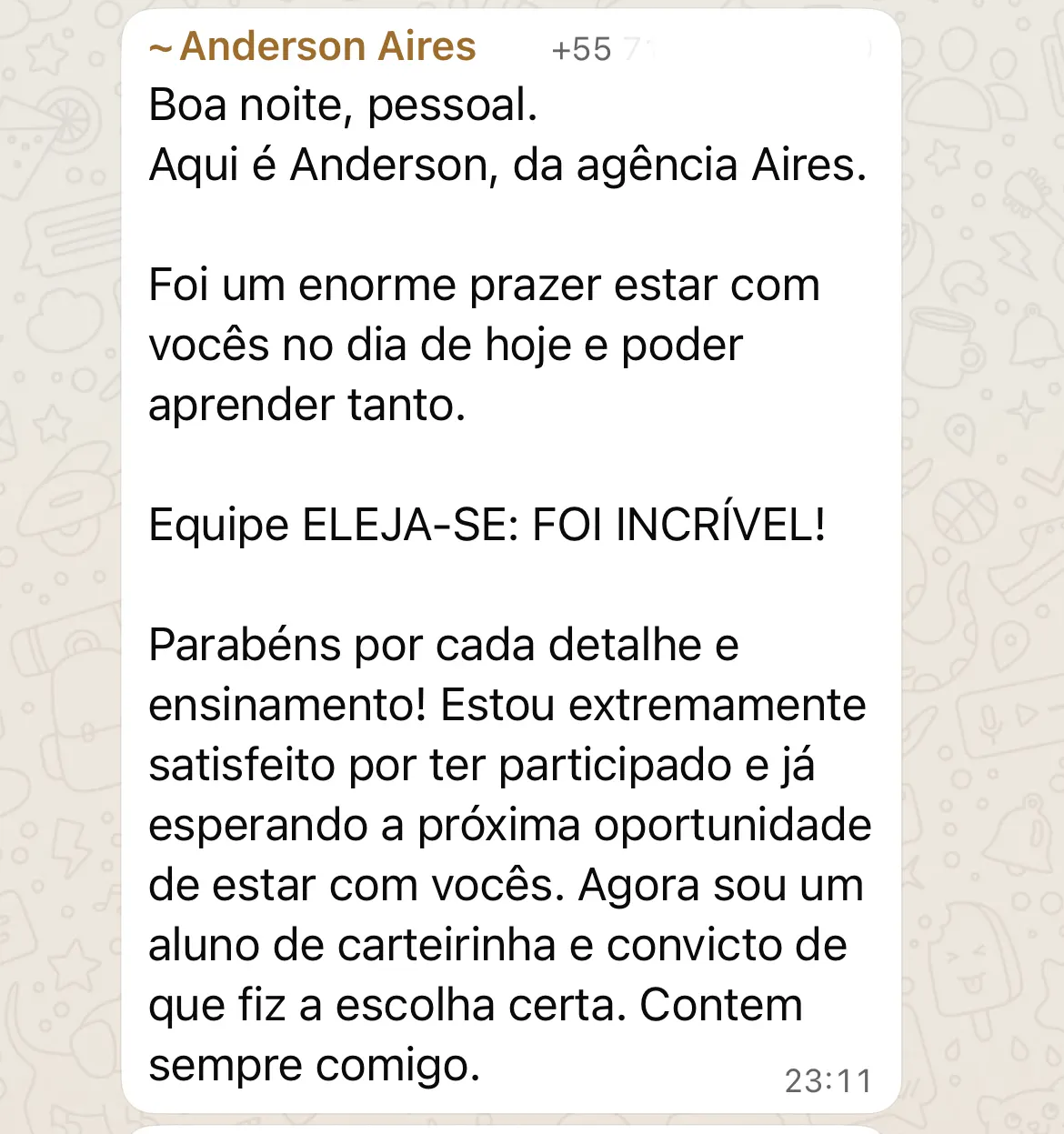This screenshot has width=1064, height=1134.
Task: Open sender Anderson Aires' contact info
Action: point(314,46)
